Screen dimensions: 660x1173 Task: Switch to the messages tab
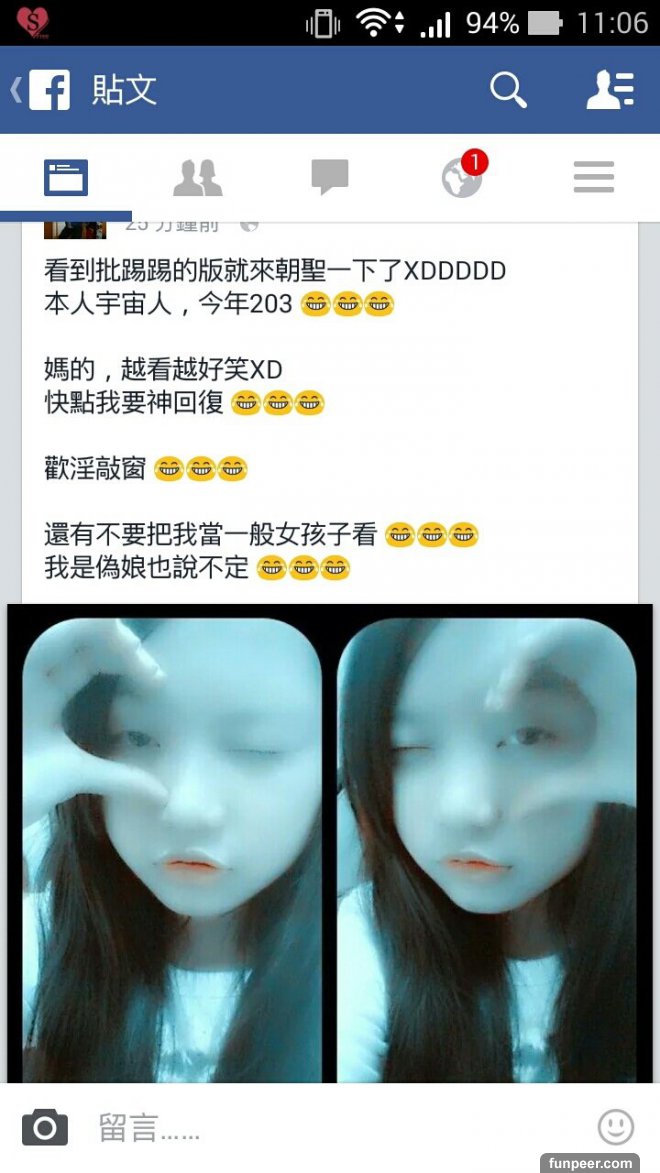[329, 178]
